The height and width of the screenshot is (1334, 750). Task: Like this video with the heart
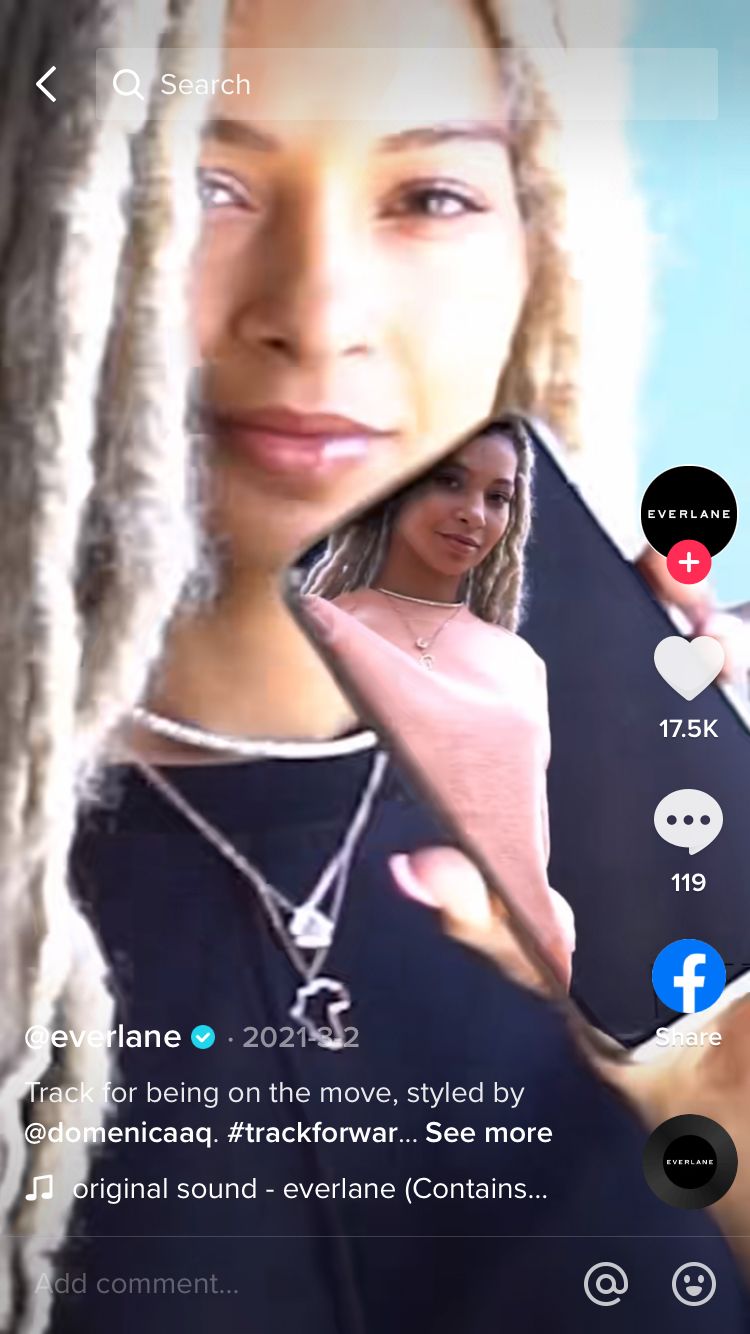688,668
